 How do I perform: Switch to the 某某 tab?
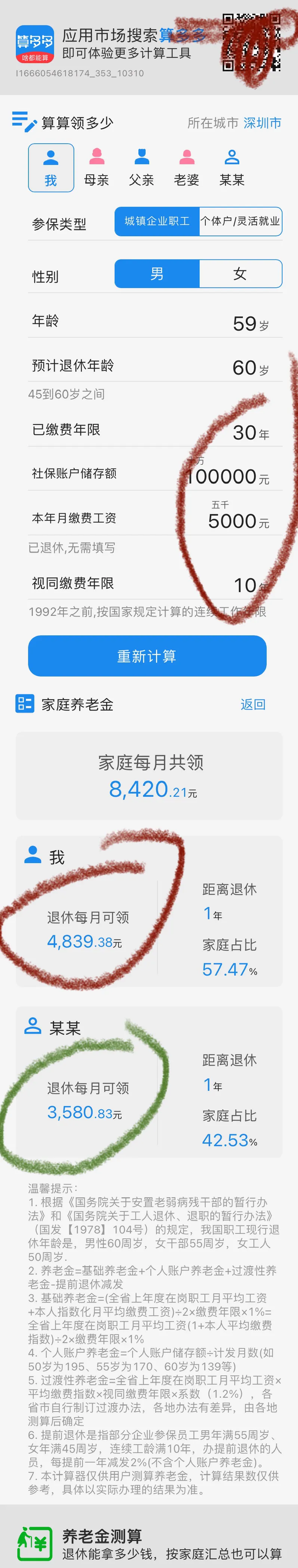[232, 167]
